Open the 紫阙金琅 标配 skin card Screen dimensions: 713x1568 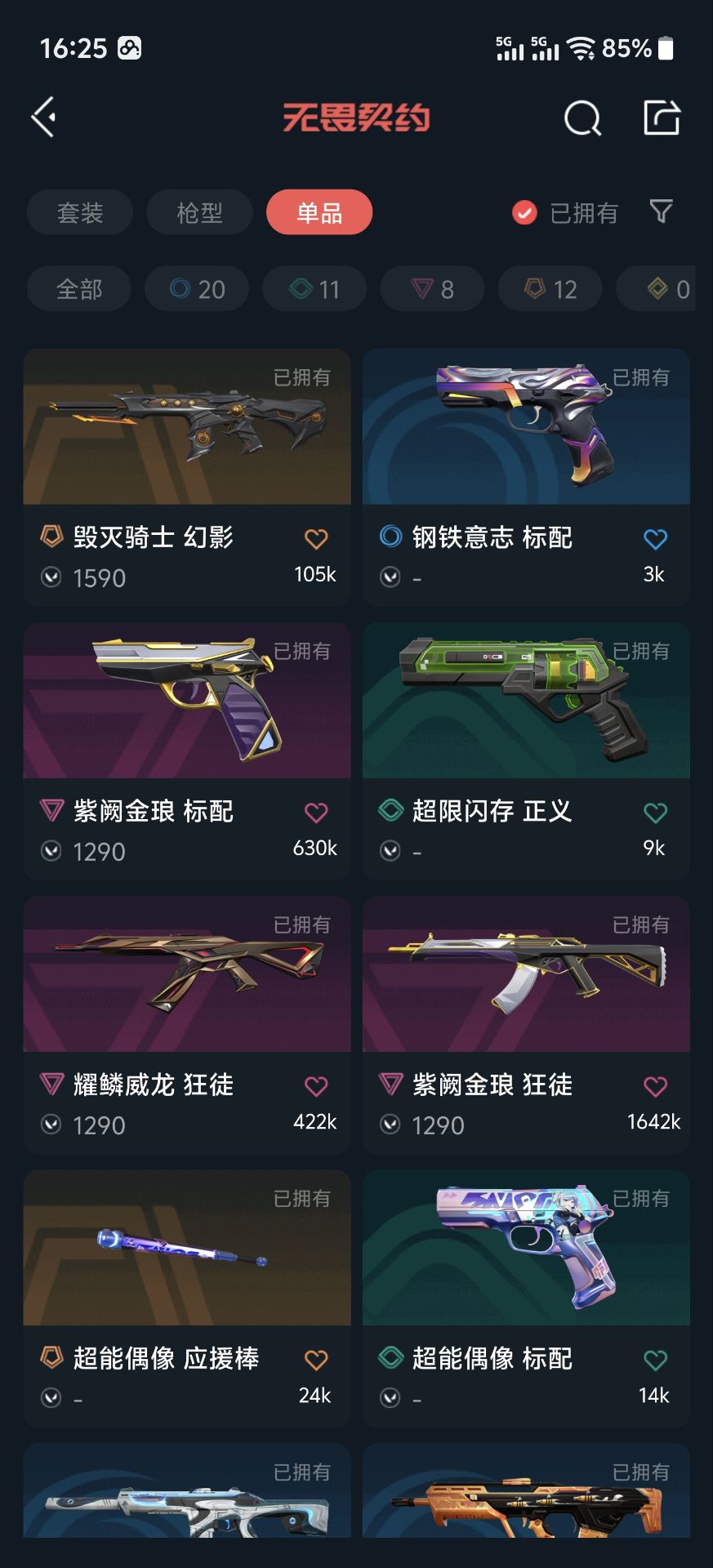187,751
